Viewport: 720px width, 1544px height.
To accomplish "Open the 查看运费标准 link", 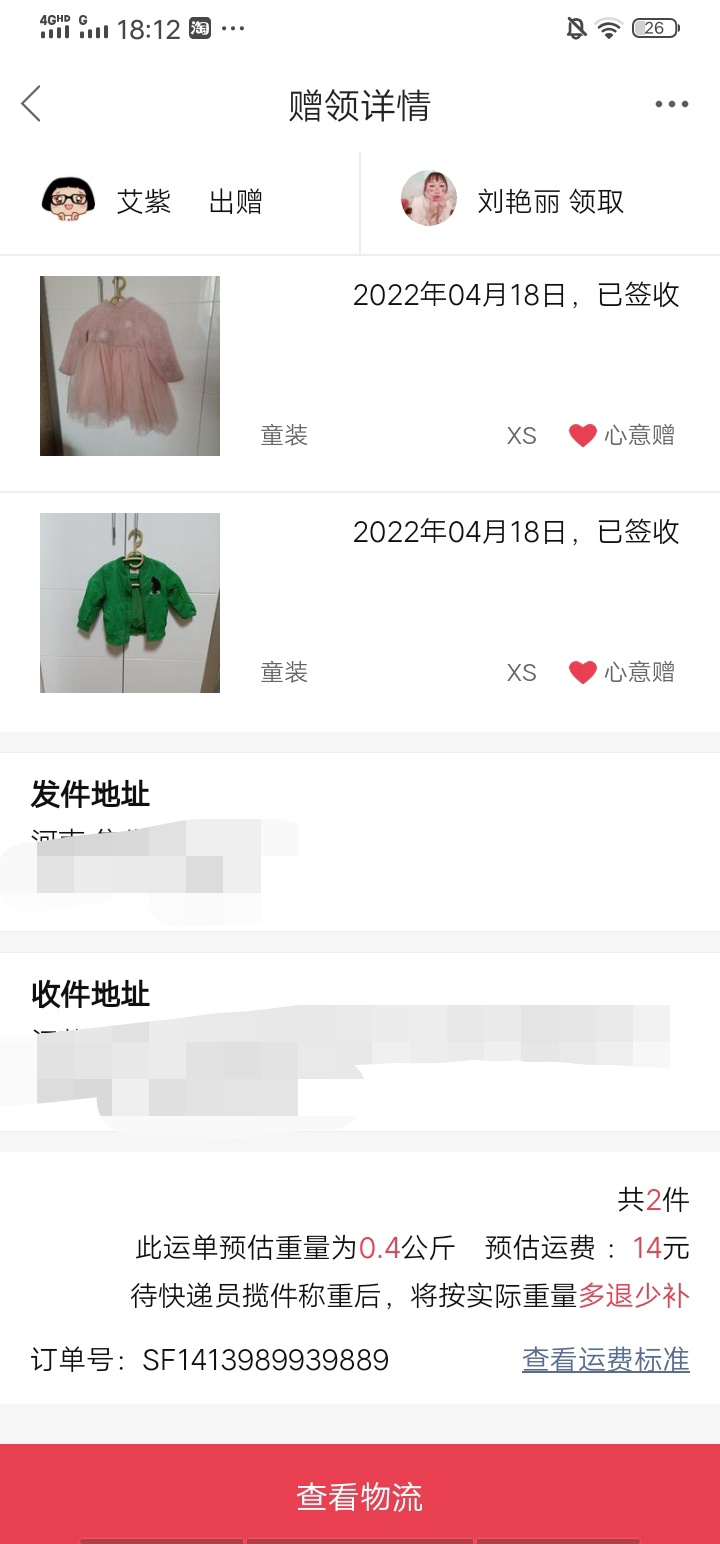I will [x=605, y=1360].
